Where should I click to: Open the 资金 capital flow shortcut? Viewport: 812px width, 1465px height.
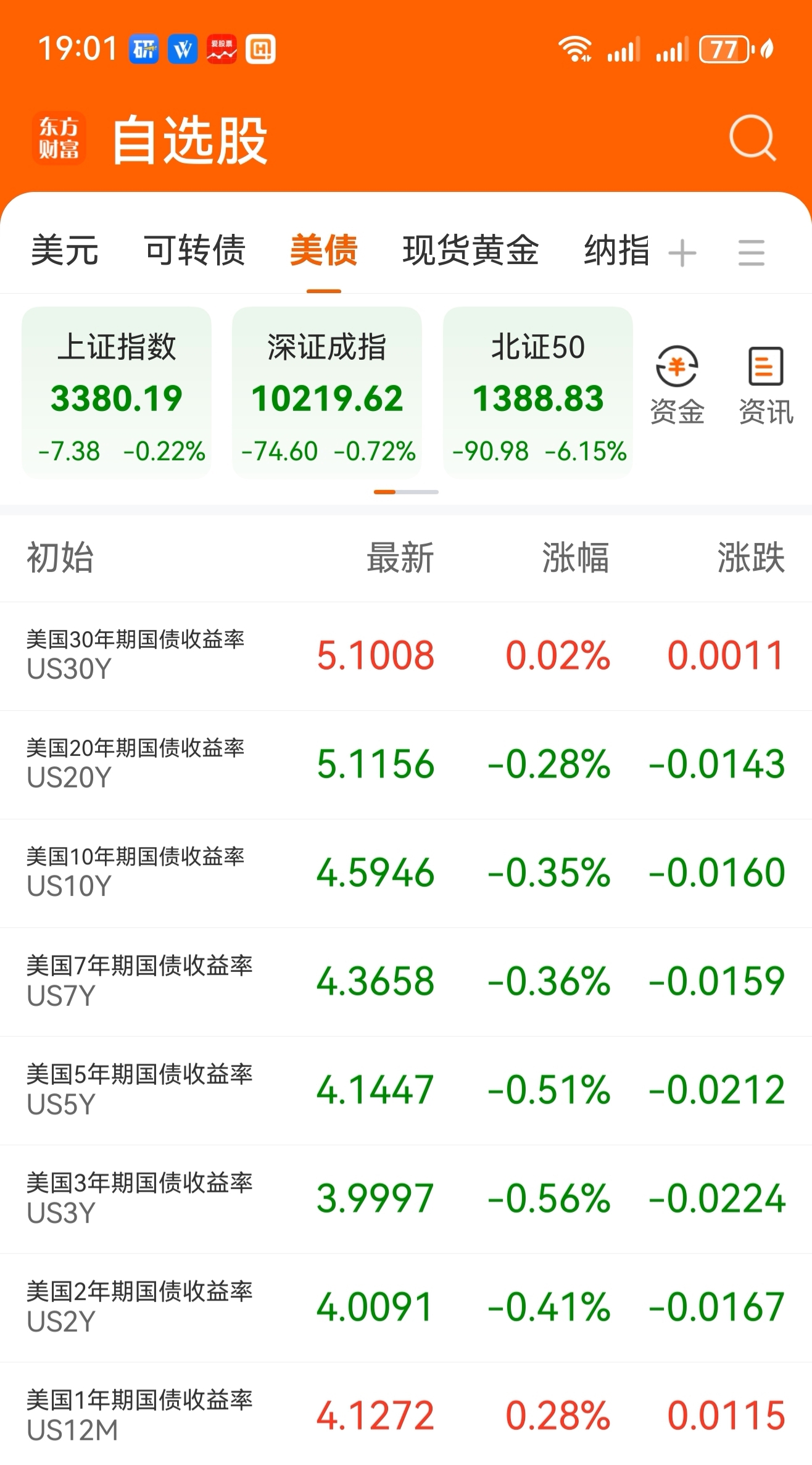pyautogui.click(x=677, y=385)
